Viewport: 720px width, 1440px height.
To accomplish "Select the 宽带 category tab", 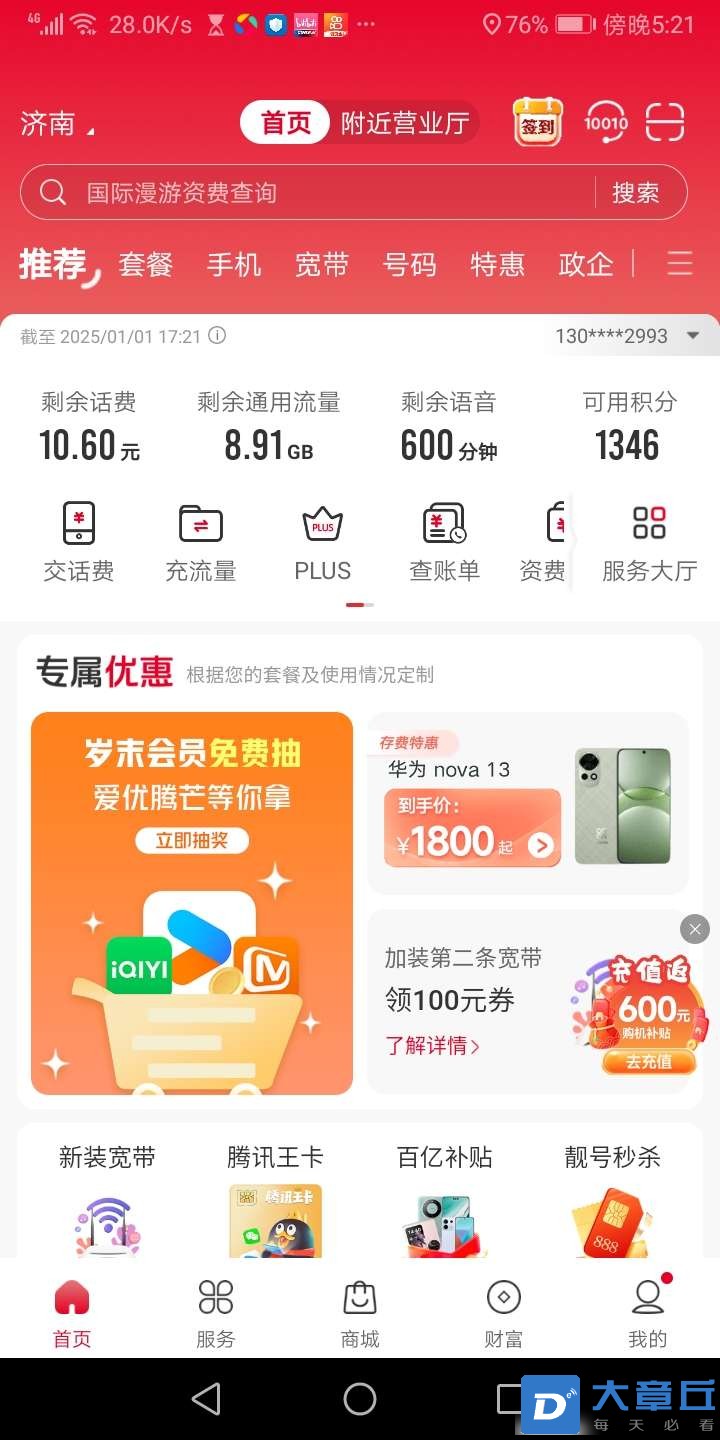I will [322, 264].
